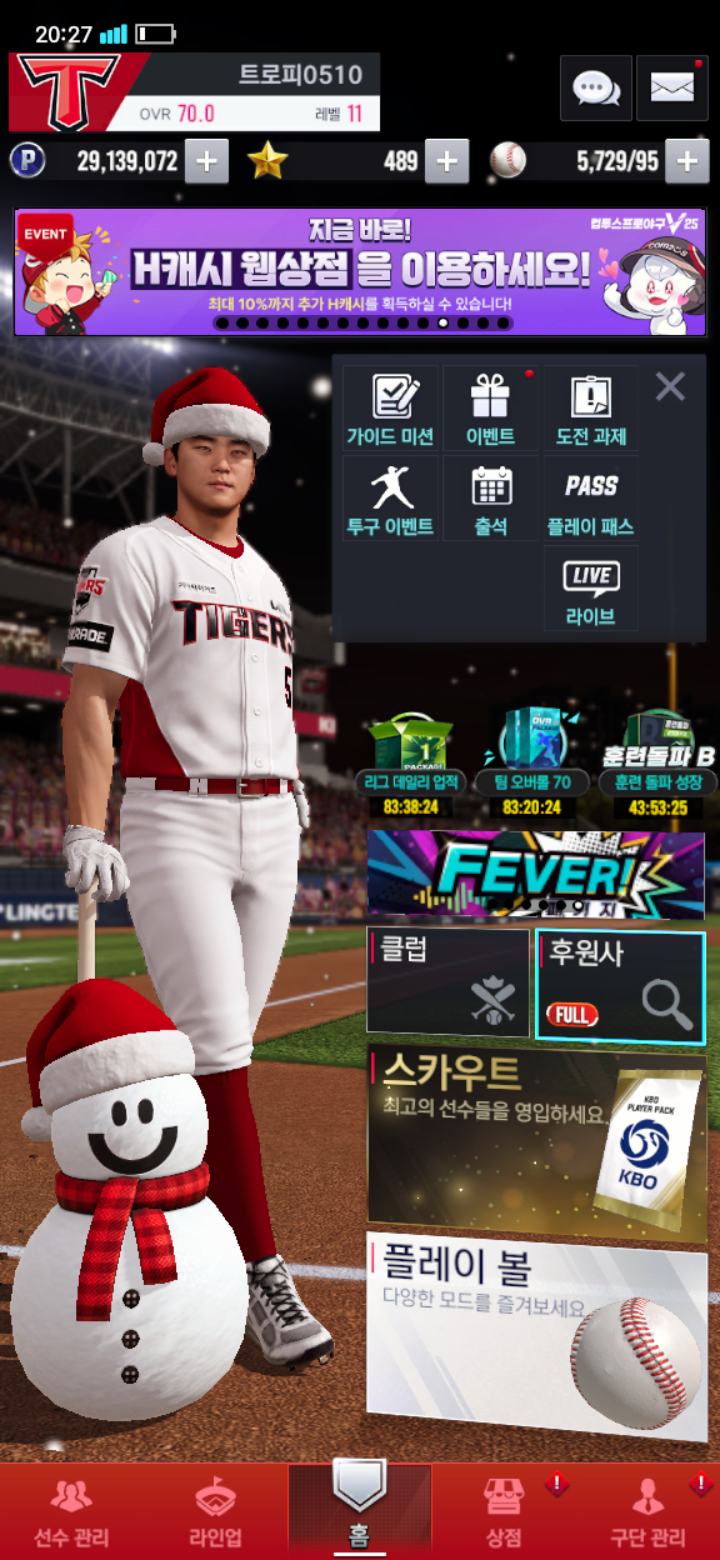Viewport: 720px width, 1560px height.
Task: Open 가이드 미션 menu
Action: click(390, 410)
